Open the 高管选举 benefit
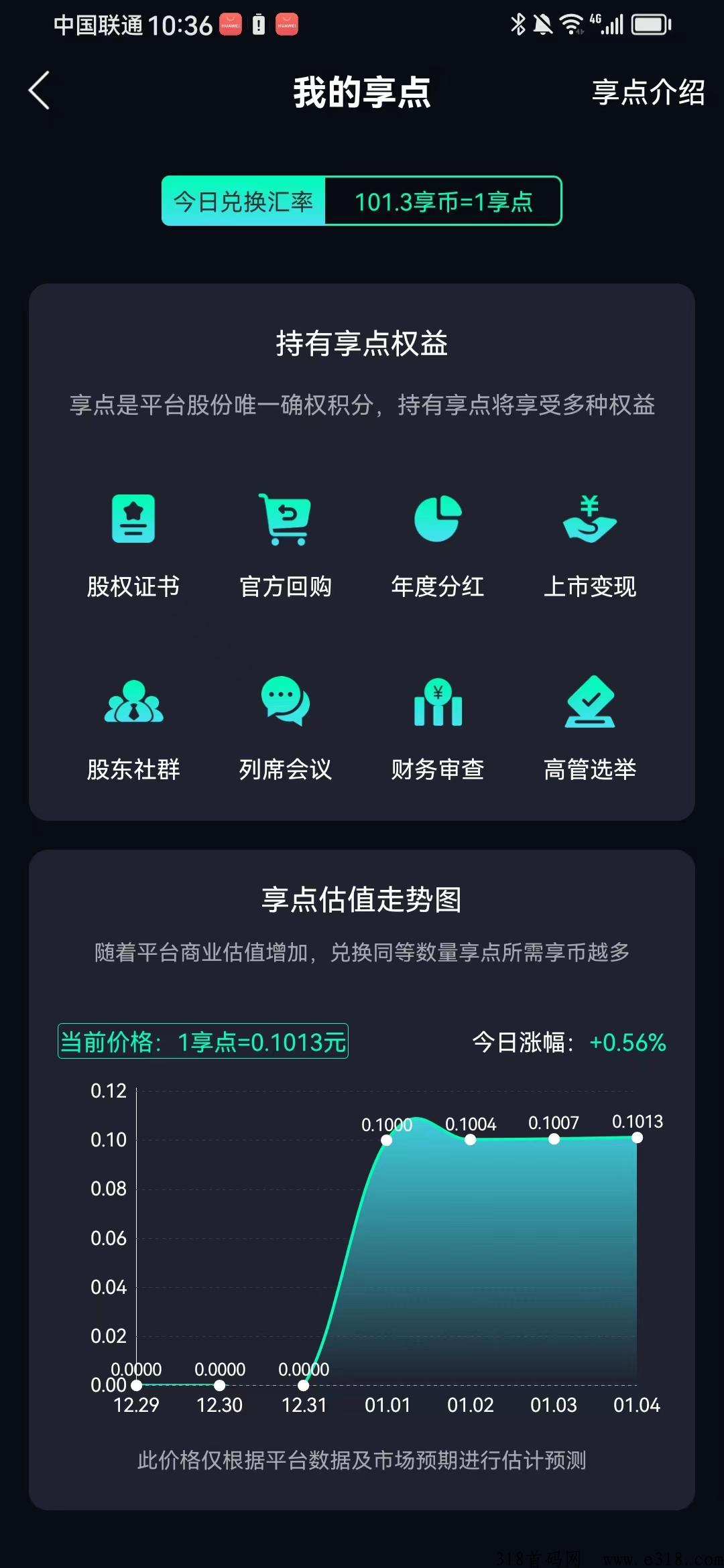 pyautogui.click(x=590, y=728)
